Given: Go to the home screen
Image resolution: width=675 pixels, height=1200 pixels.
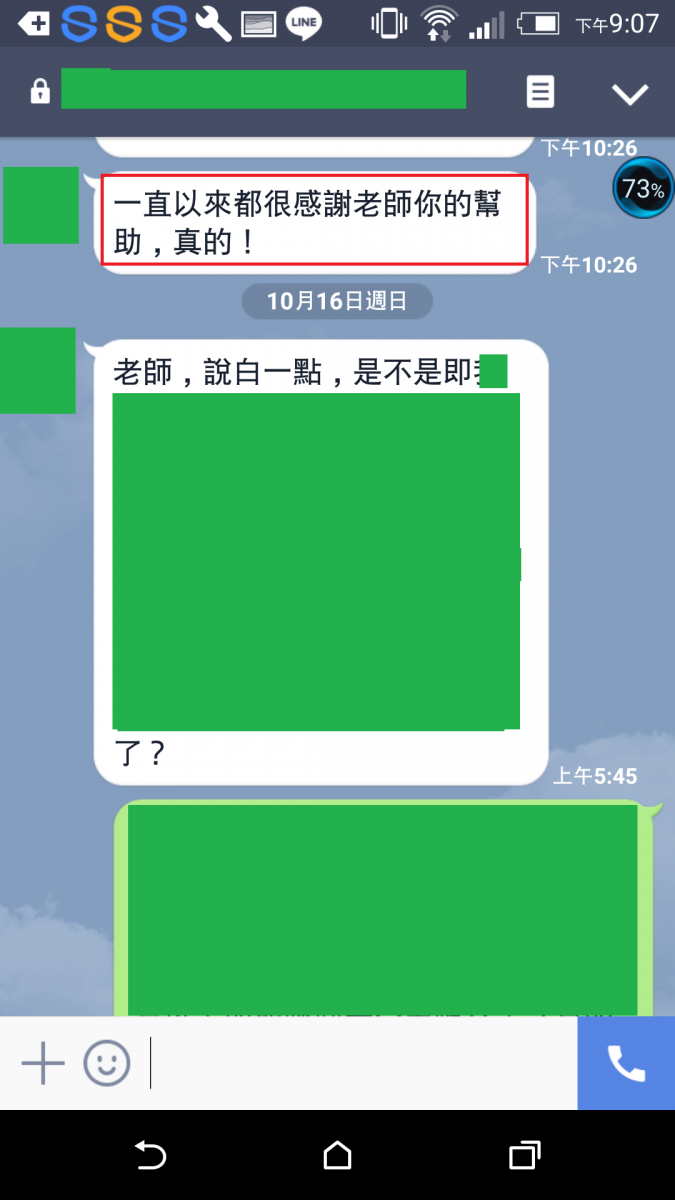Looking at the screenshot, I should pyautogui.click(x=338, y=1156).
